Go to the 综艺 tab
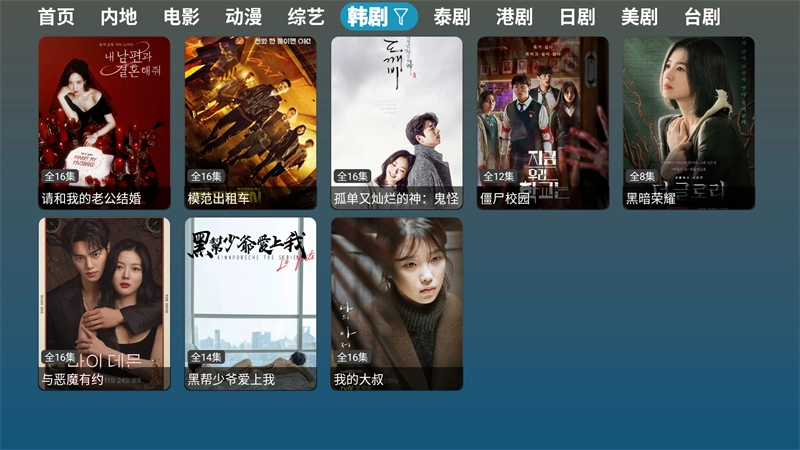 [x=305, y=16]
